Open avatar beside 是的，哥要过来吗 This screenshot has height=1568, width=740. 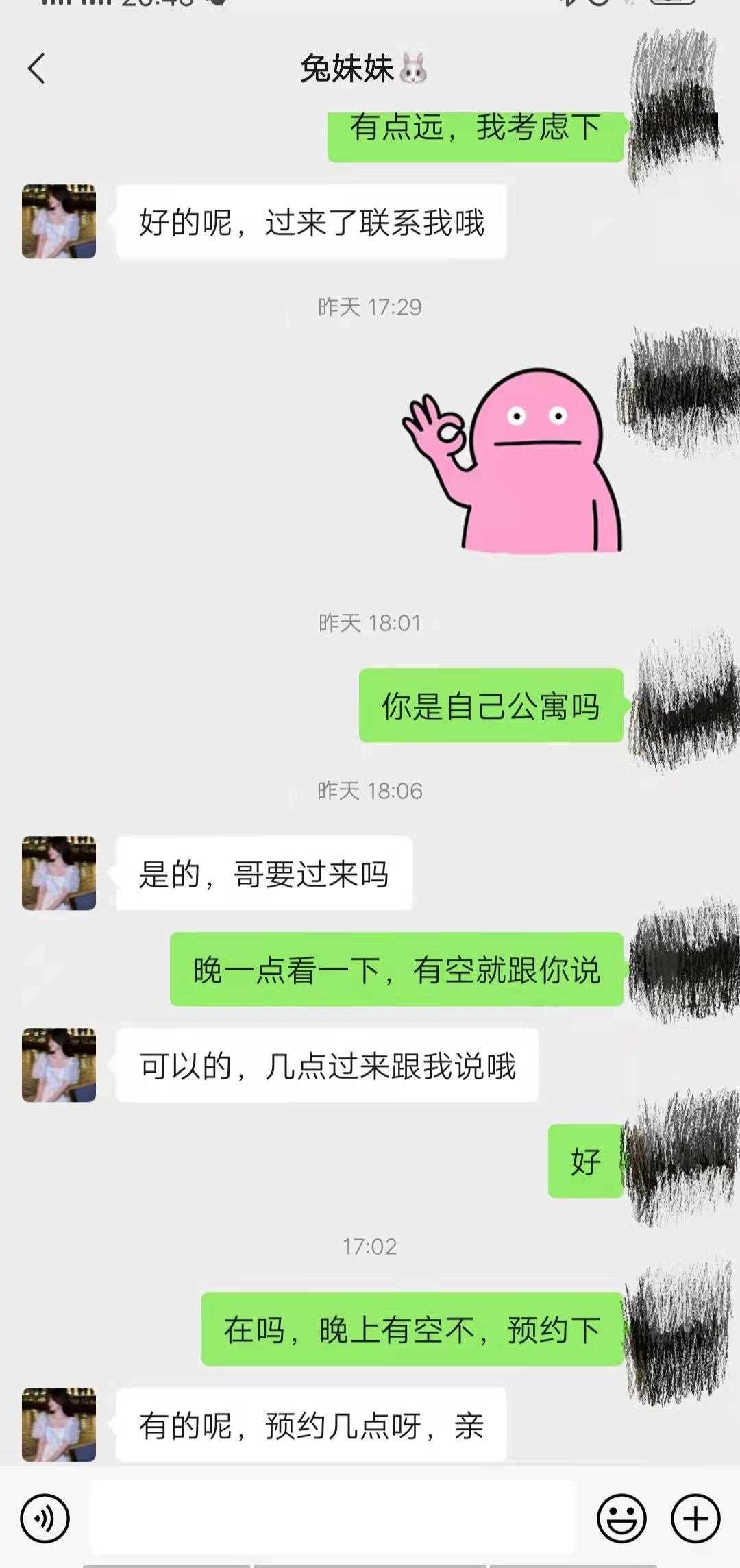point(59,873)
